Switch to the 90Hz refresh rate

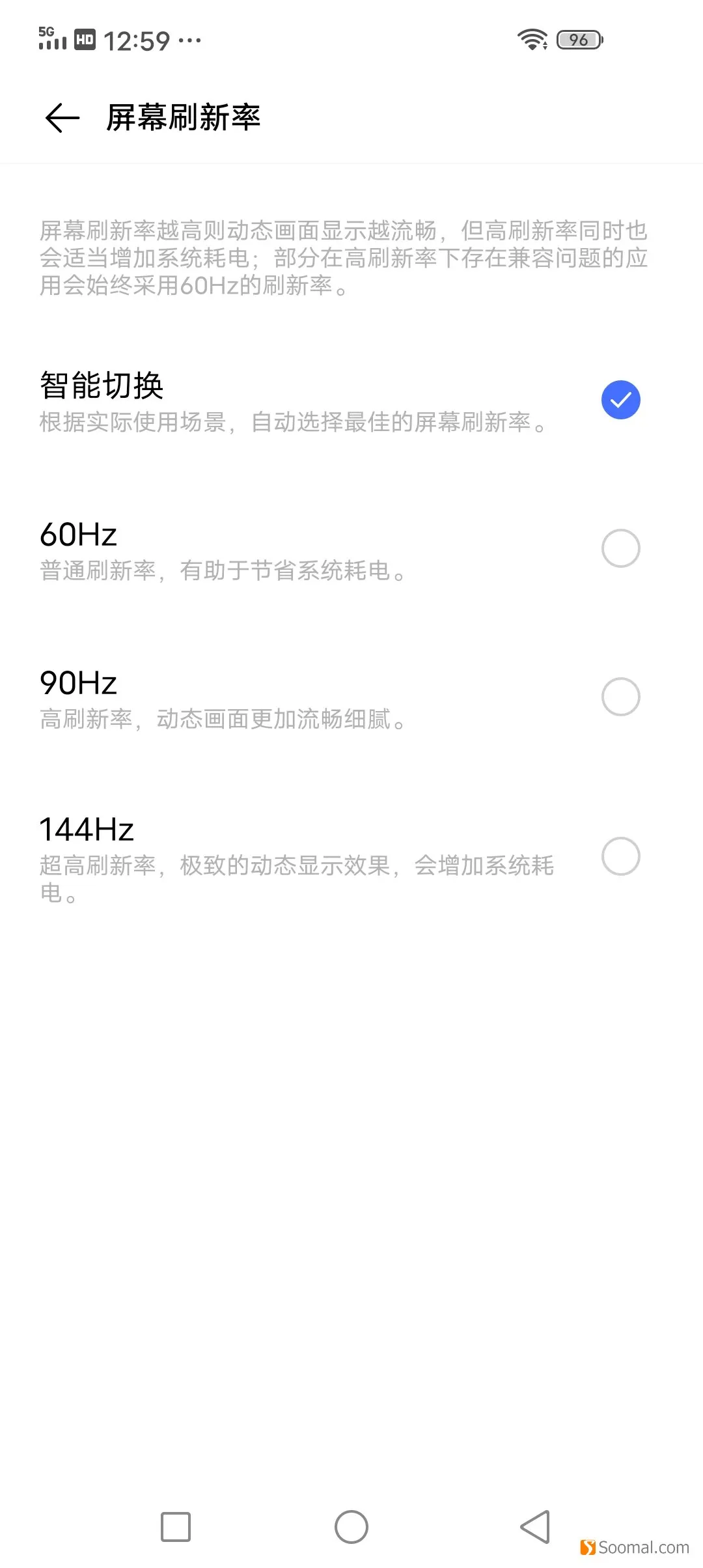[x=351, y=697]
